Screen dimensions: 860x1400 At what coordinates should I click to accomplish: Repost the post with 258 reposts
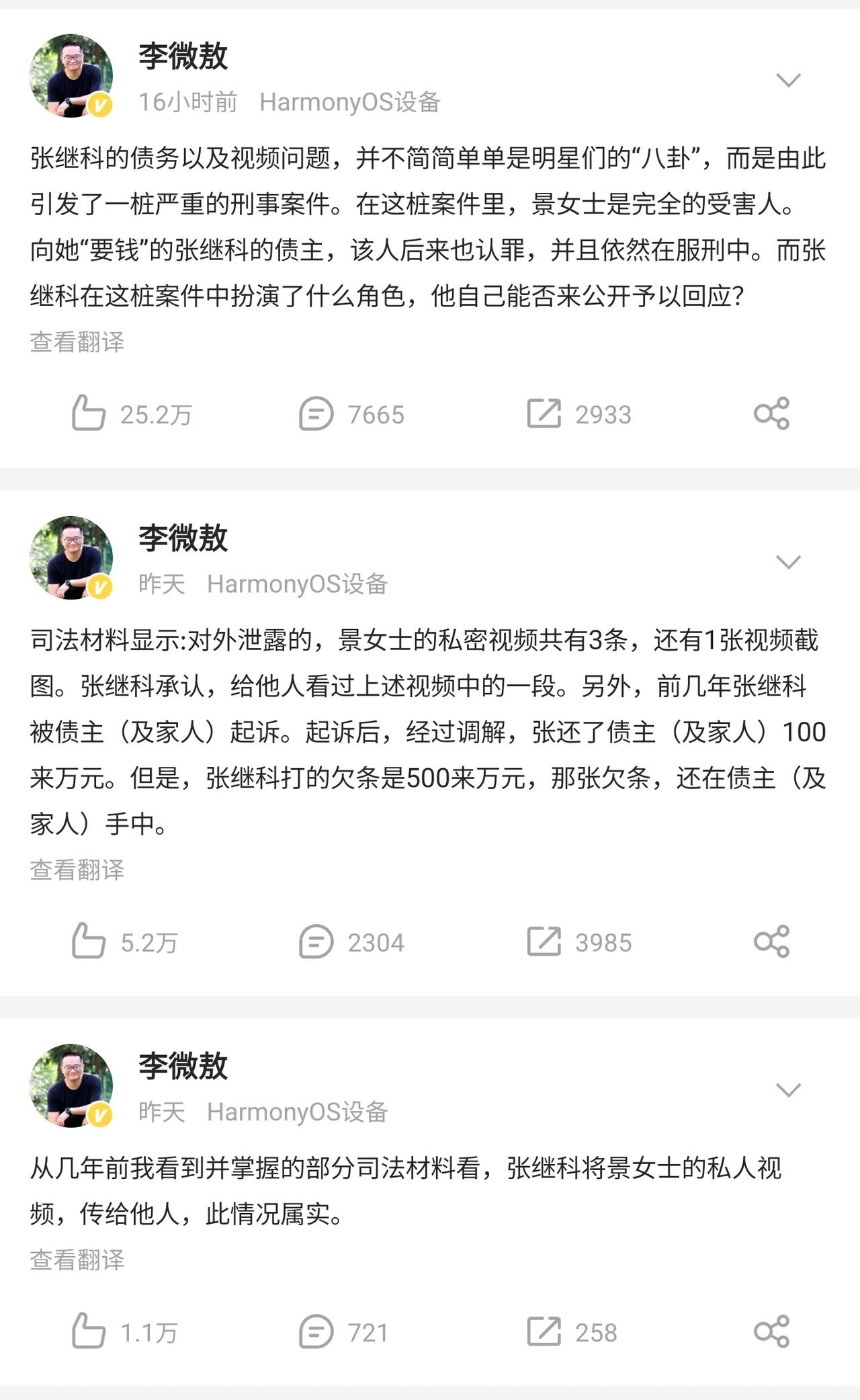[x=544, y=1331]
